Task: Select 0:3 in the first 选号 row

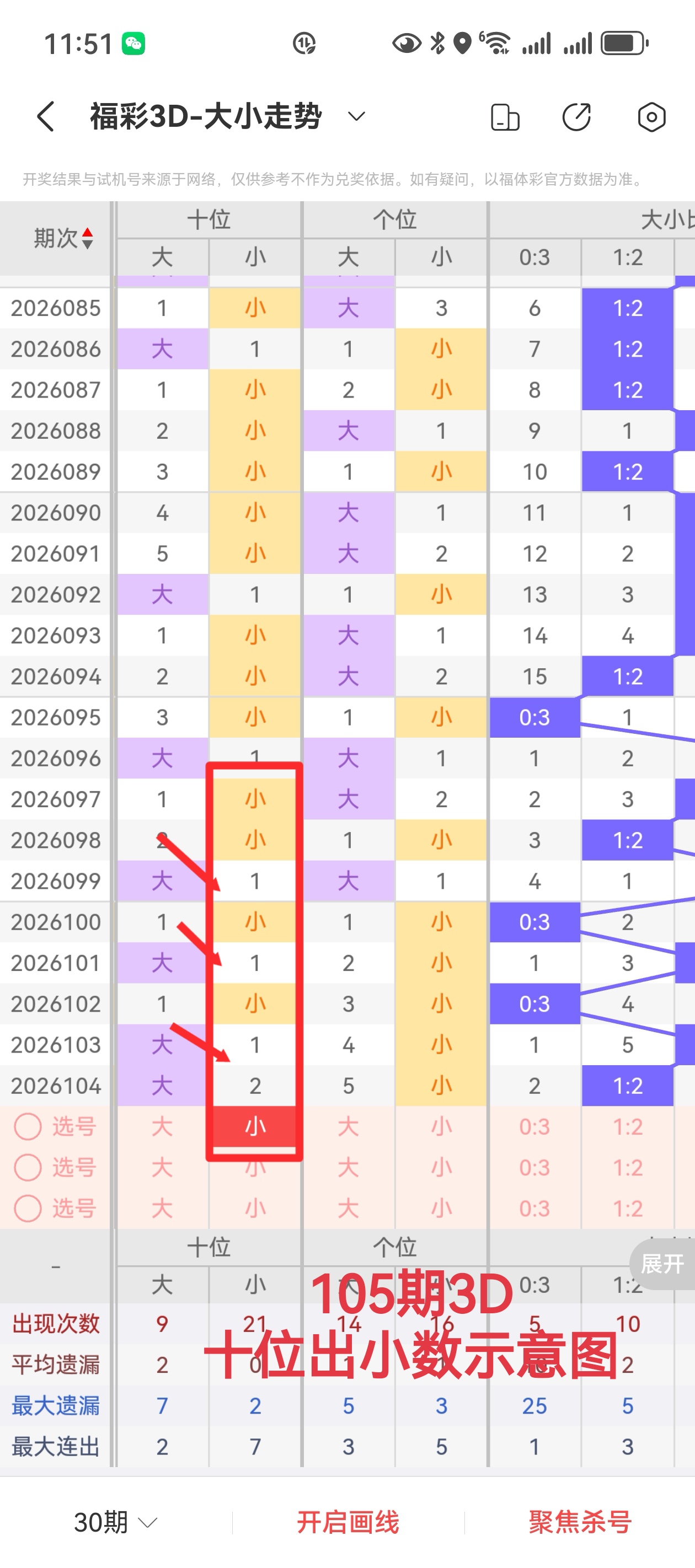Action: 534,1126
